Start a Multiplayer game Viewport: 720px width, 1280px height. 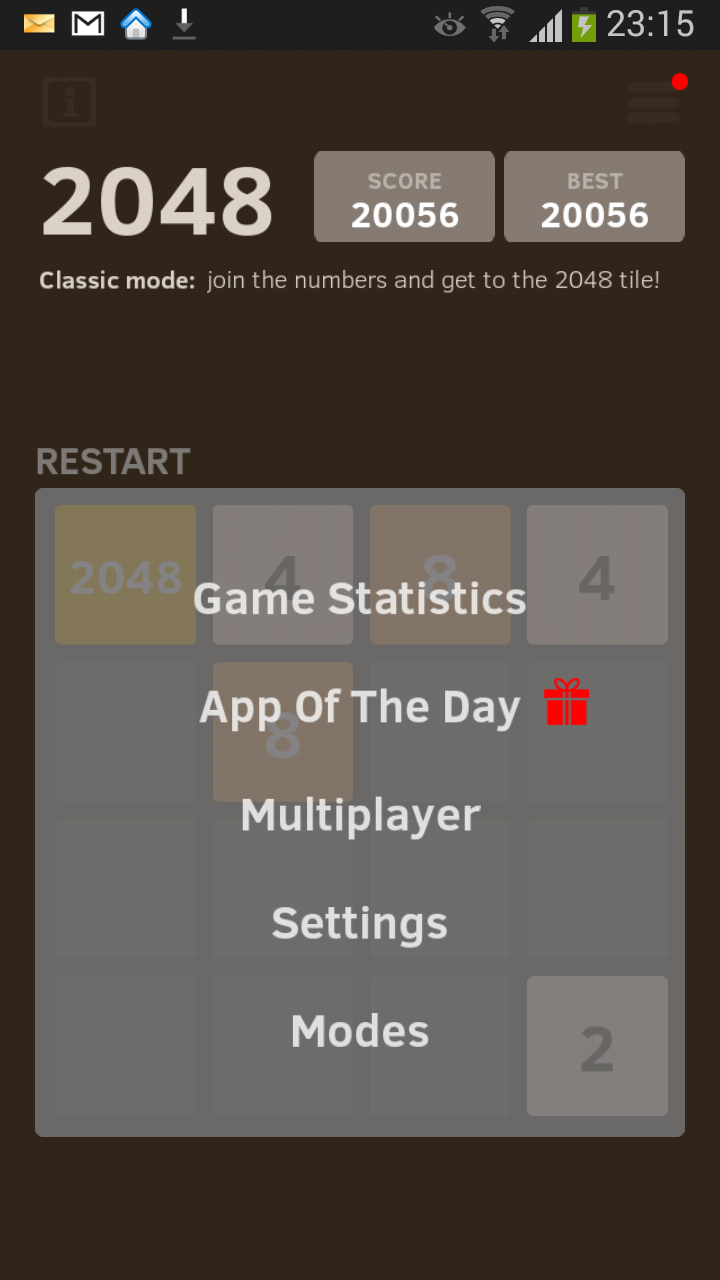click(360, 815)
